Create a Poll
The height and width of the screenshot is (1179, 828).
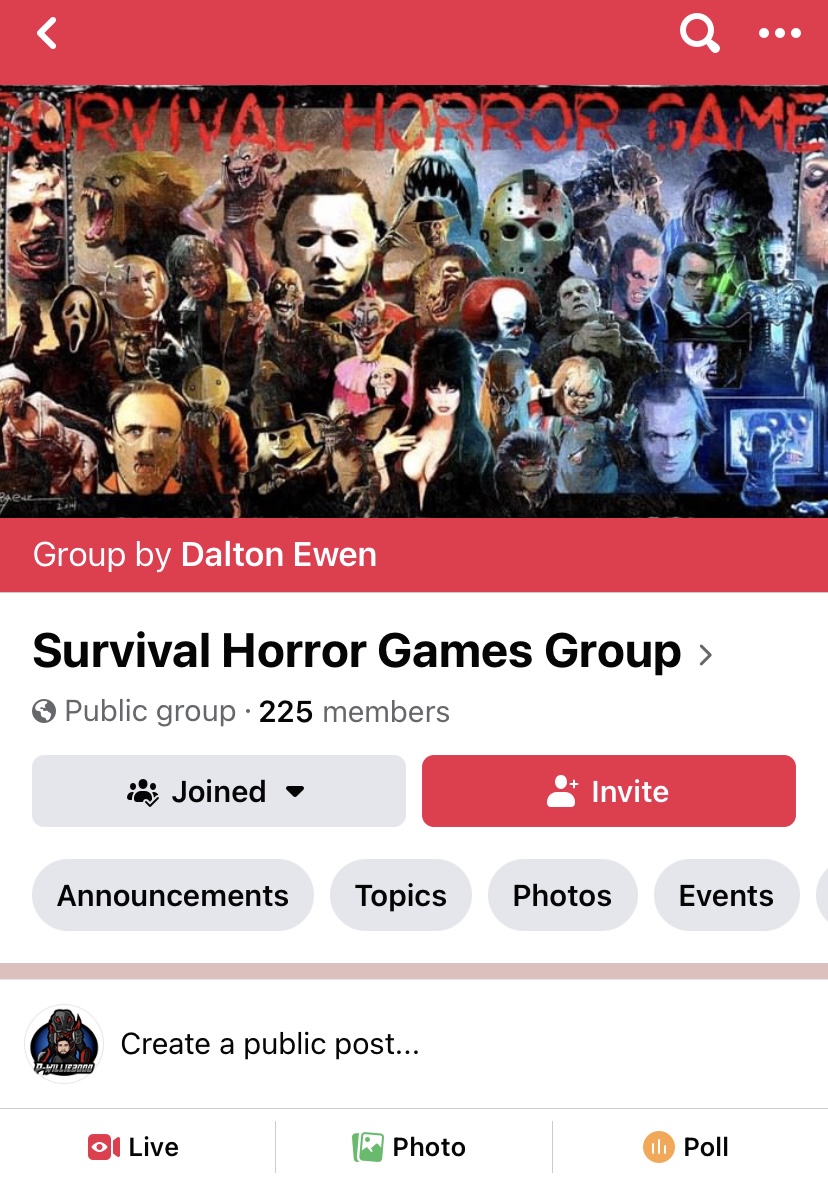(686, 1147)
